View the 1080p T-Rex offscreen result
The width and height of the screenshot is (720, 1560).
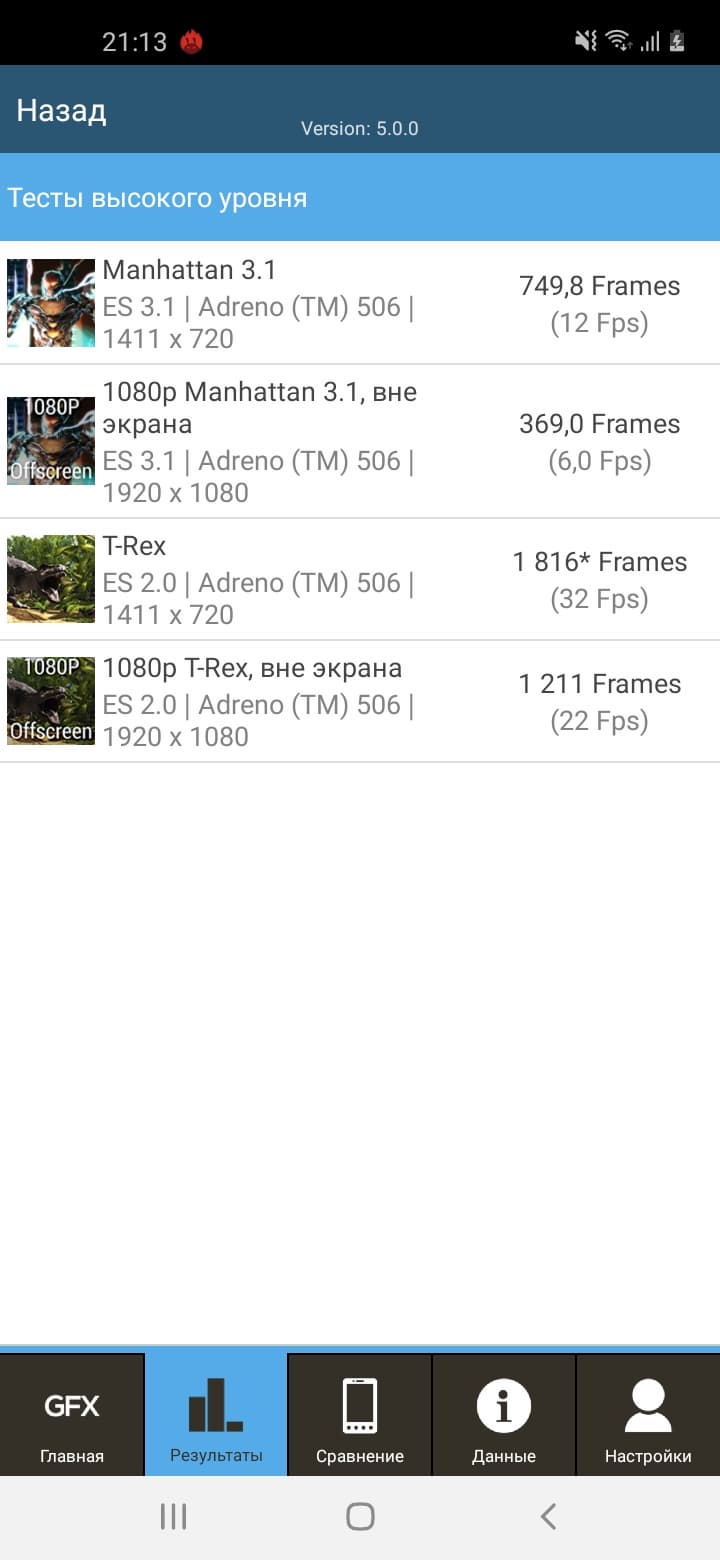(360, 701)
